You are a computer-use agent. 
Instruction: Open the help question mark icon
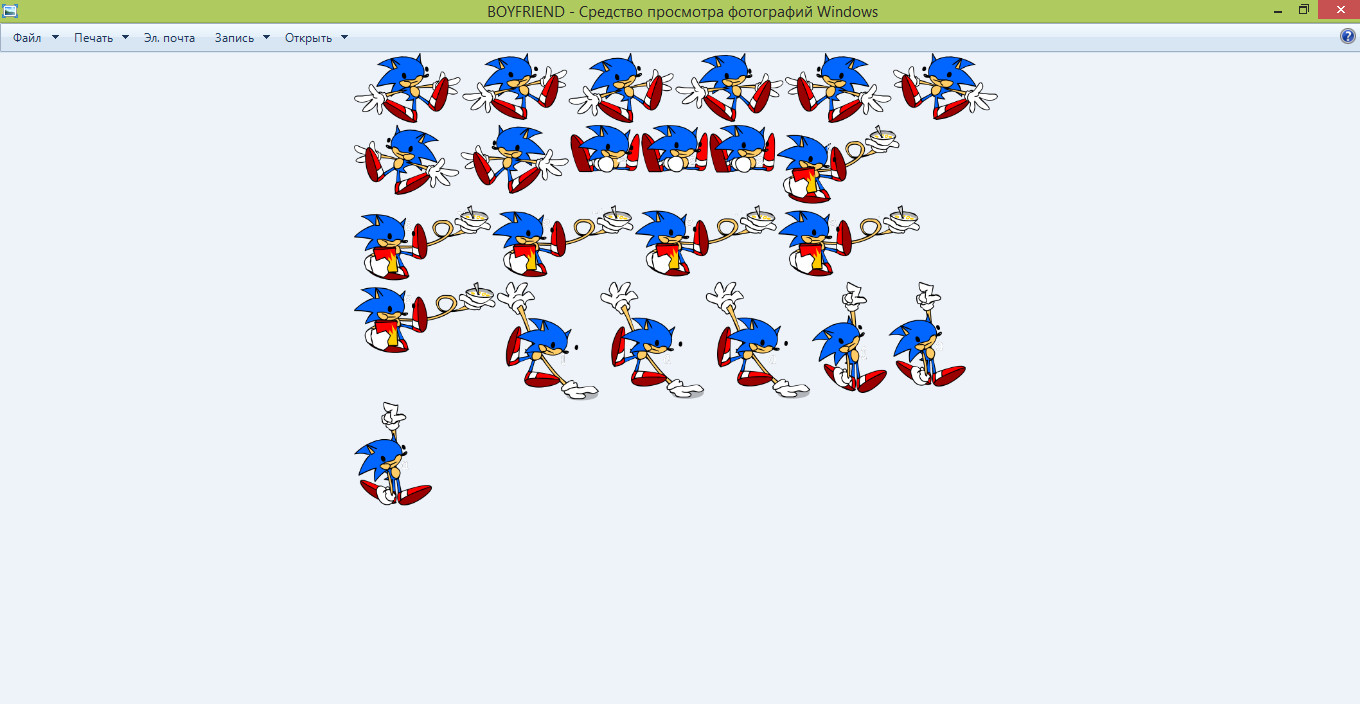(1347, 37)
